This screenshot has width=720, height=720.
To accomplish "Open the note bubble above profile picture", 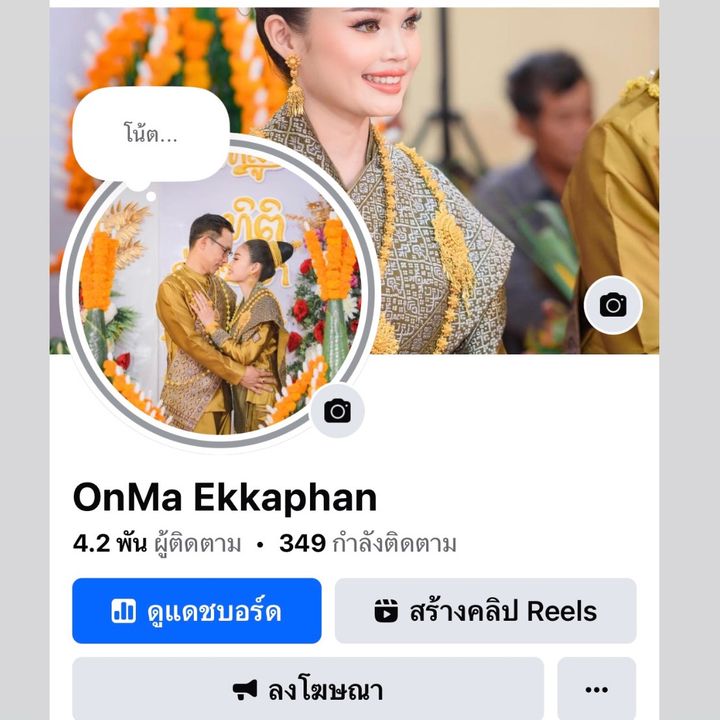I will click(150, 134).
